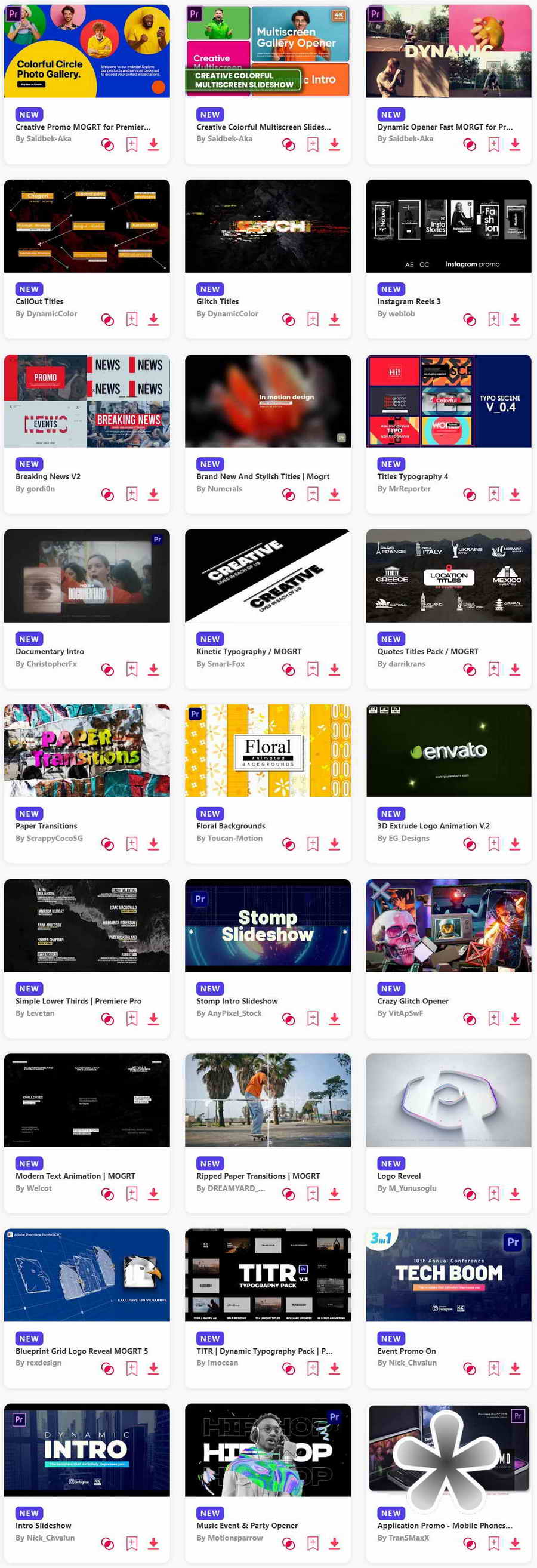This screenshot has width=537, height=1568.
Task: Bookmark the Logo Reveal template
Action: click(x=494, y=1194)
